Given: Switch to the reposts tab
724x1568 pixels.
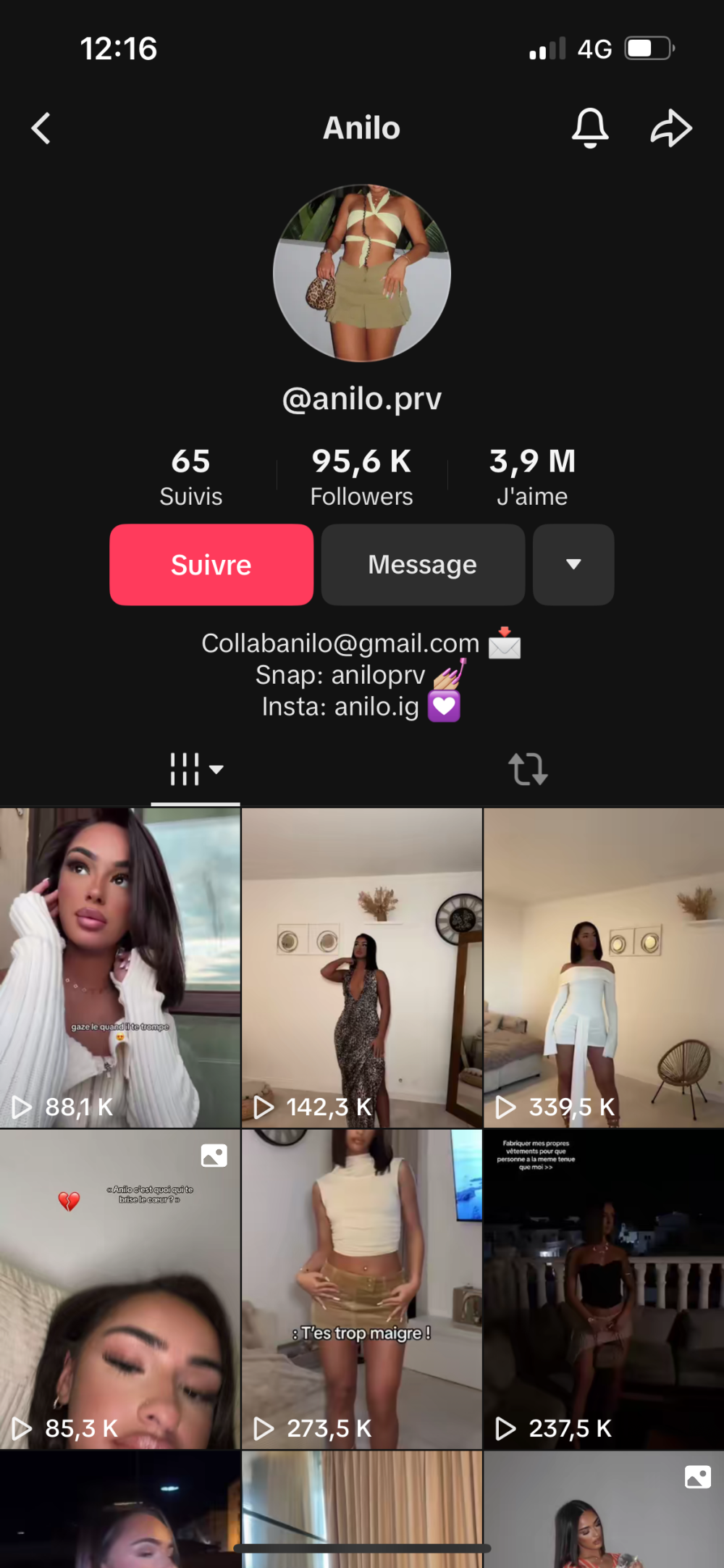Looking at the screenshot, I should click(x=528, y=769).
